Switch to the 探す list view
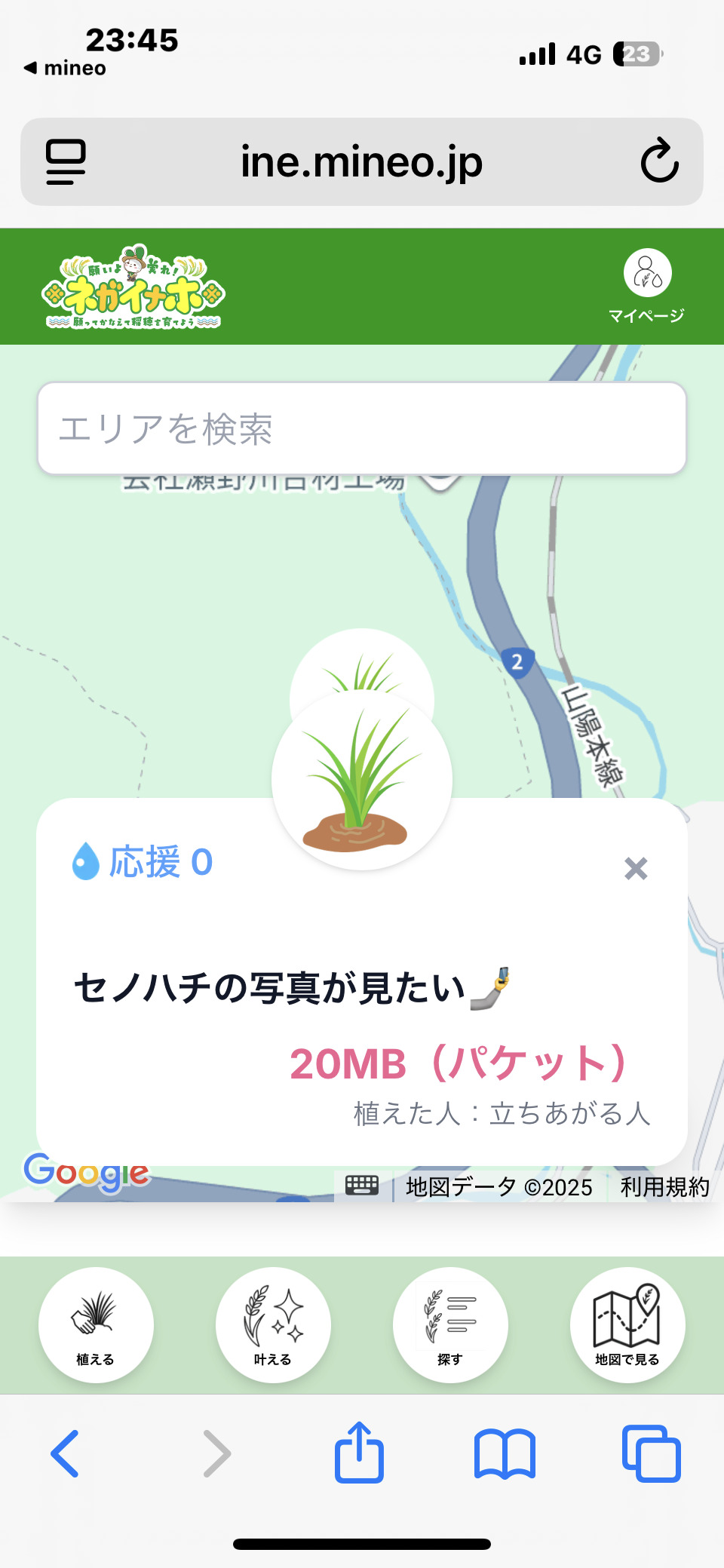The width and height of the screenshot is (724, 1568). [x=450, y=1324]
